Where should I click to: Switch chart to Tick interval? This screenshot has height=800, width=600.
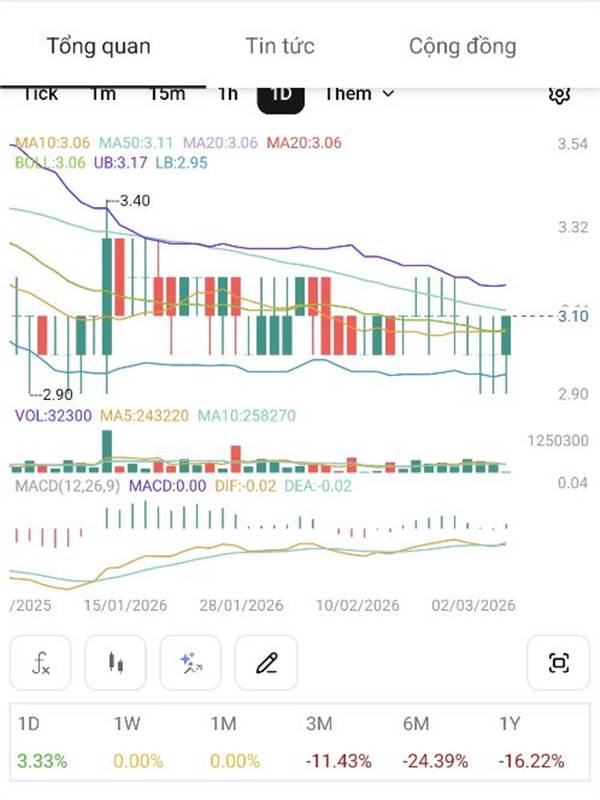(40, 95)
